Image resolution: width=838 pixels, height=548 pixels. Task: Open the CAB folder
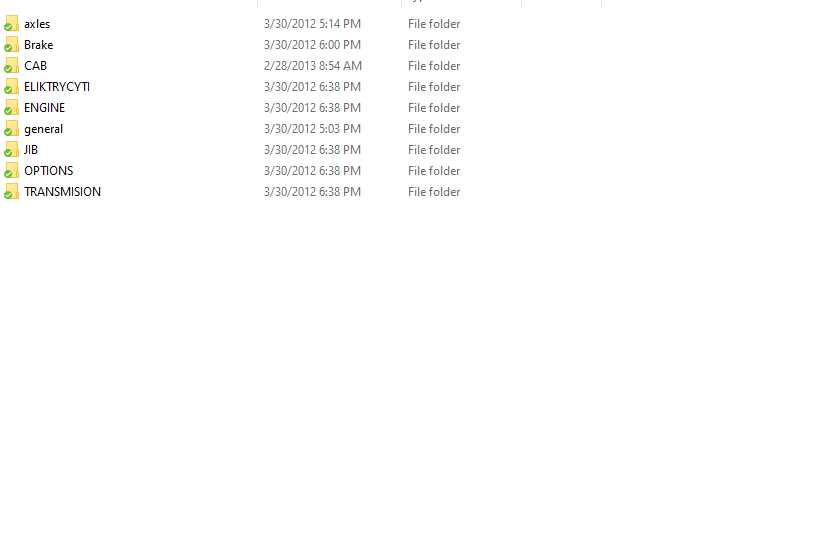(35, 66)
